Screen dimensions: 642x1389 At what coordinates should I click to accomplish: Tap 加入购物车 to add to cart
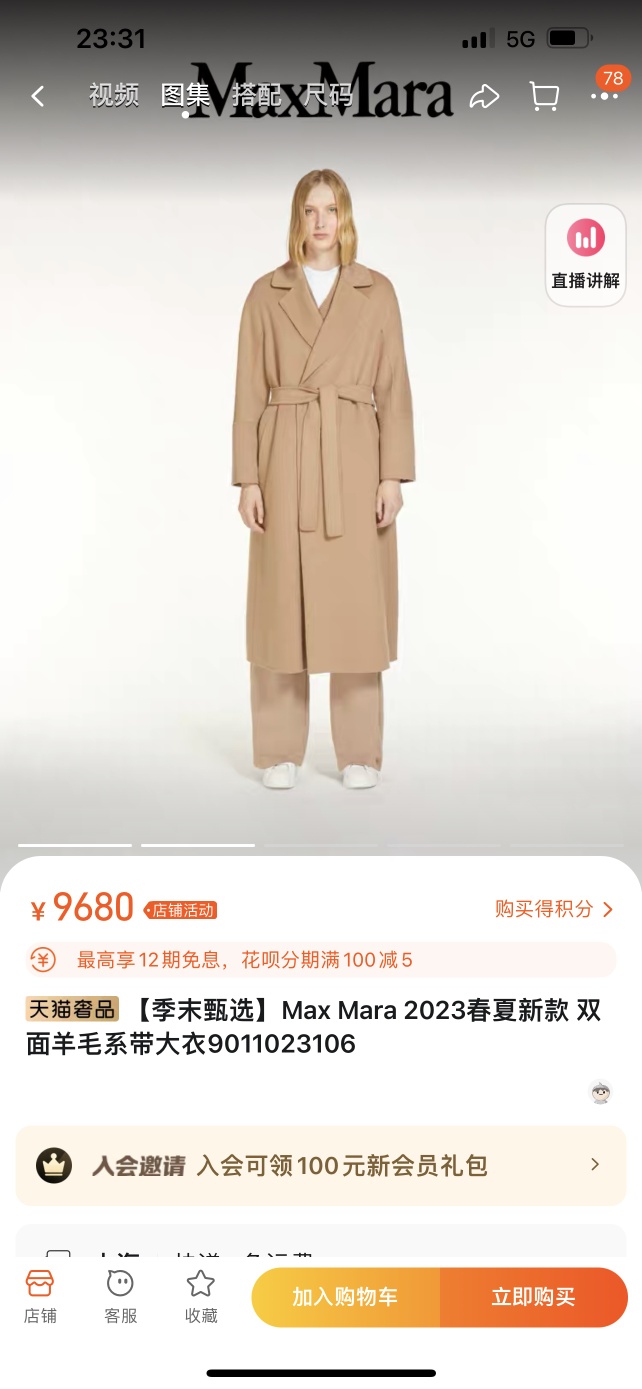coord(345,1297)
